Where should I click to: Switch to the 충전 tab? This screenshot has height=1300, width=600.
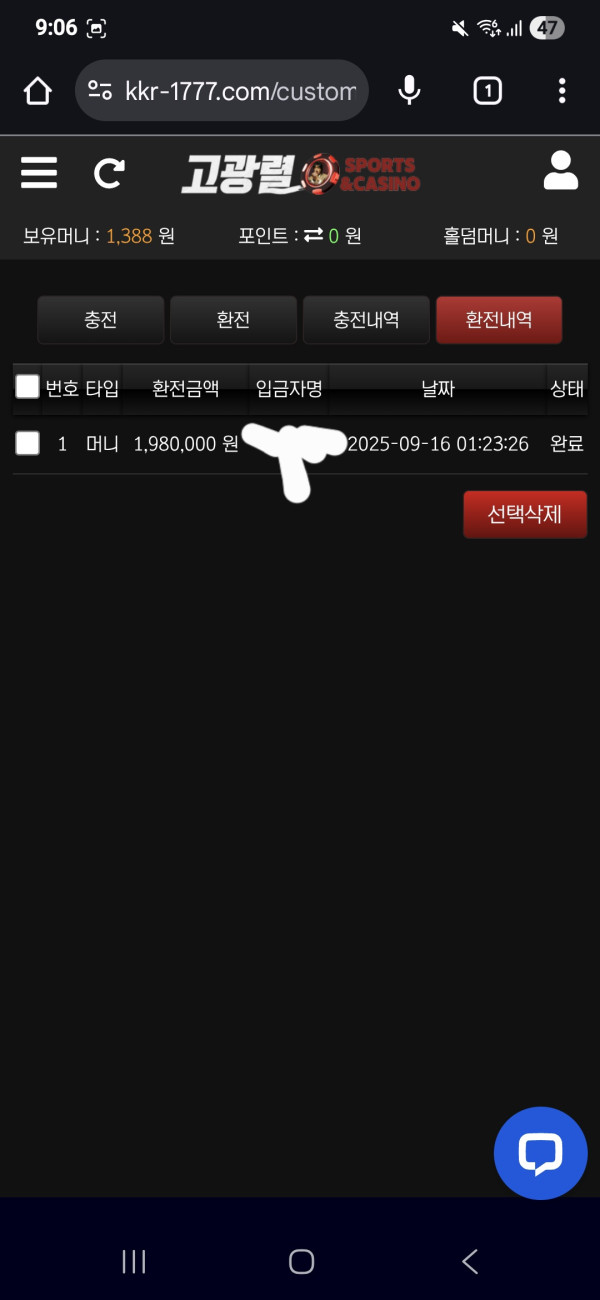[101, 320]
